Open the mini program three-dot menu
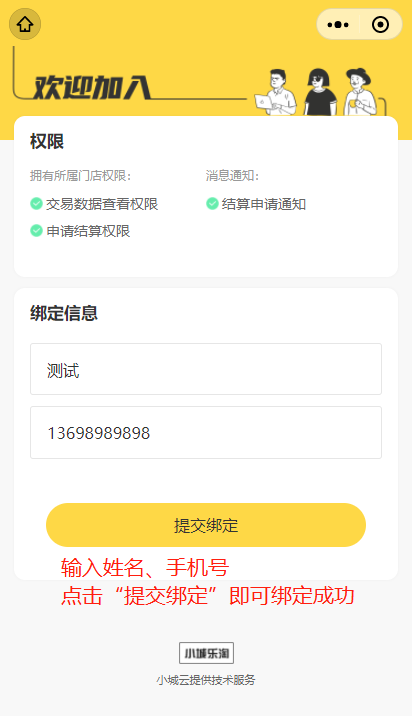 338,25
